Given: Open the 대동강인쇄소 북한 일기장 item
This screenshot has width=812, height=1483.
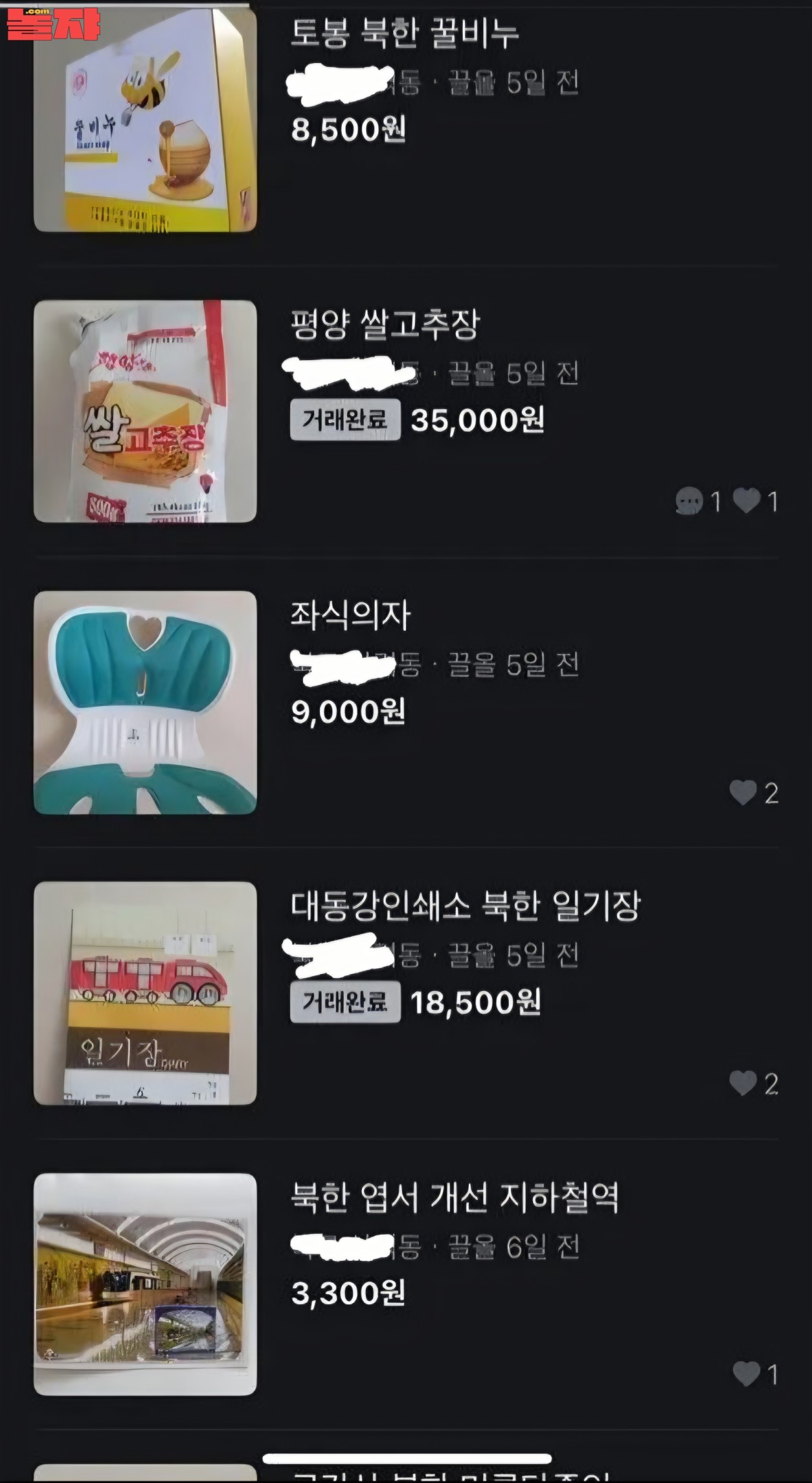Looking at the screenshot, I should 465,906.
